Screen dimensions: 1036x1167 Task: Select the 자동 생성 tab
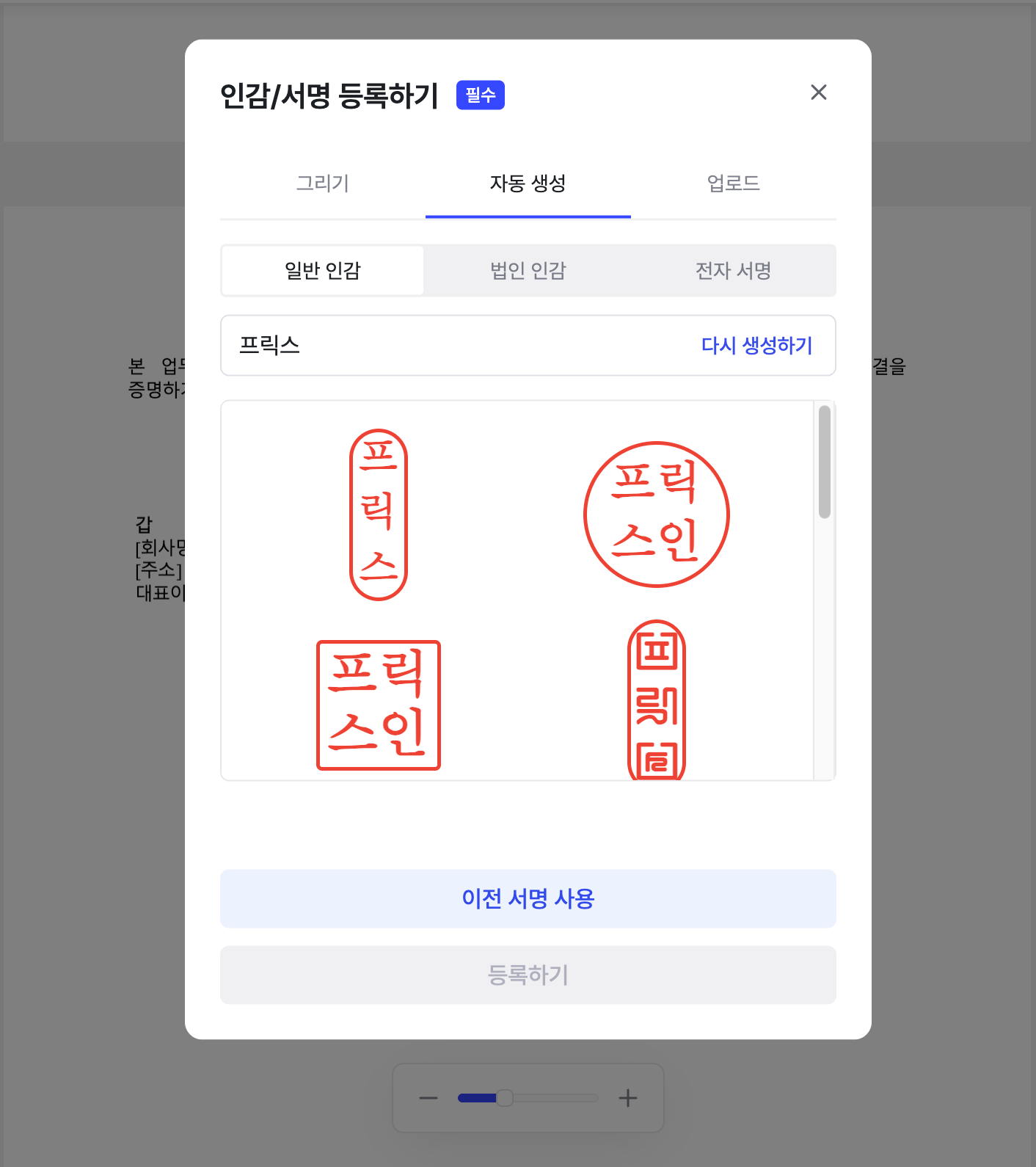528,183
